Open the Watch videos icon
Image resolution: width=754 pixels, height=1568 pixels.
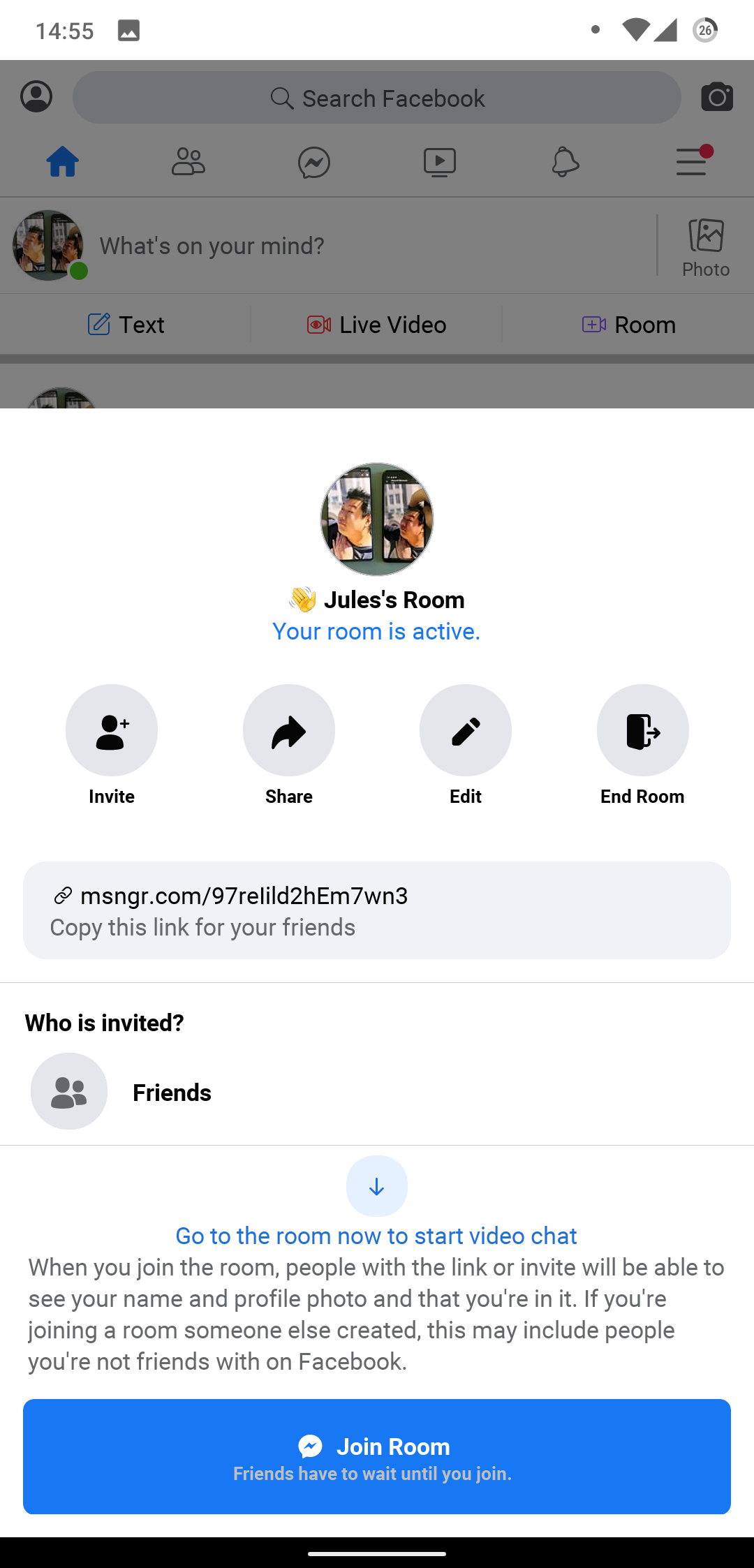(x=439, y=162)
